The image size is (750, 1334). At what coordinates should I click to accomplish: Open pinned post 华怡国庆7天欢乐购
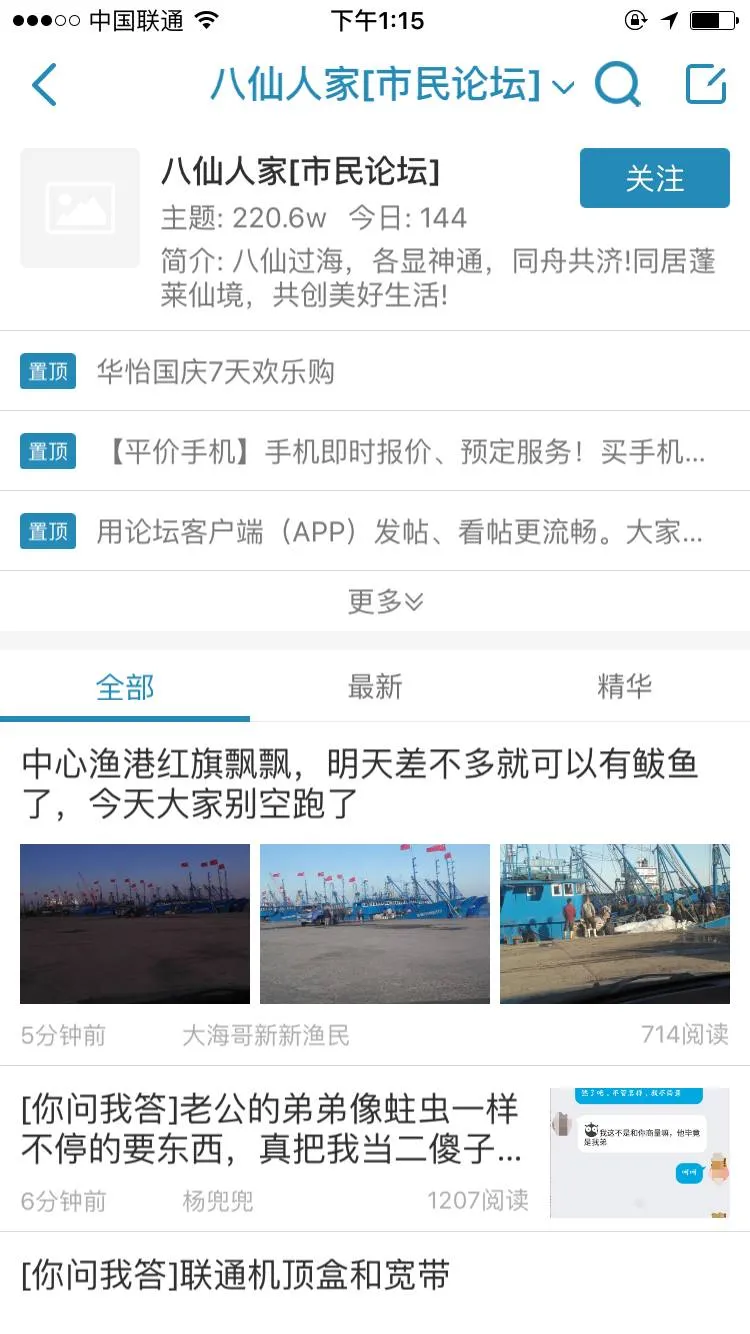click(x=215, y=372)
